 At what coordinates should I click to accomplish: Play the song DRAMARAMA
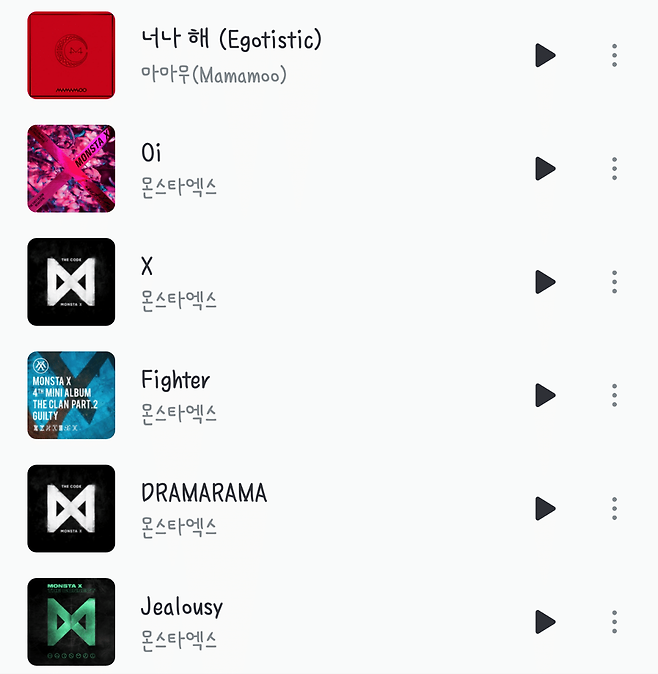click(545, 508)
